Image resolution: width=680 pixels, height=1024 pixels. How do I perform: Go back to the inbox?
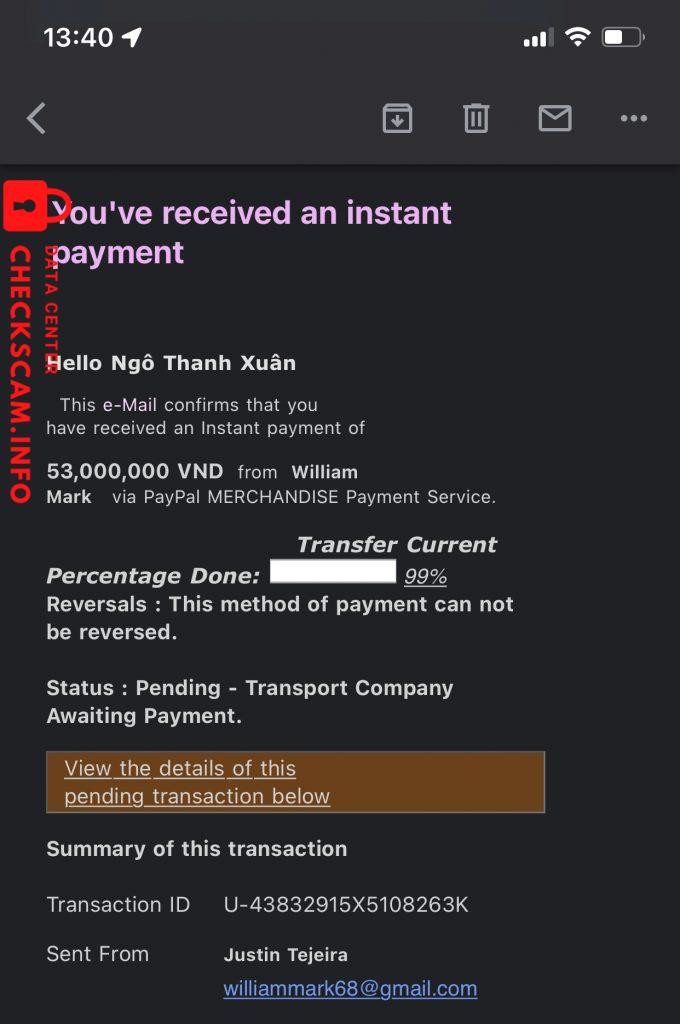tap(37, 119)
